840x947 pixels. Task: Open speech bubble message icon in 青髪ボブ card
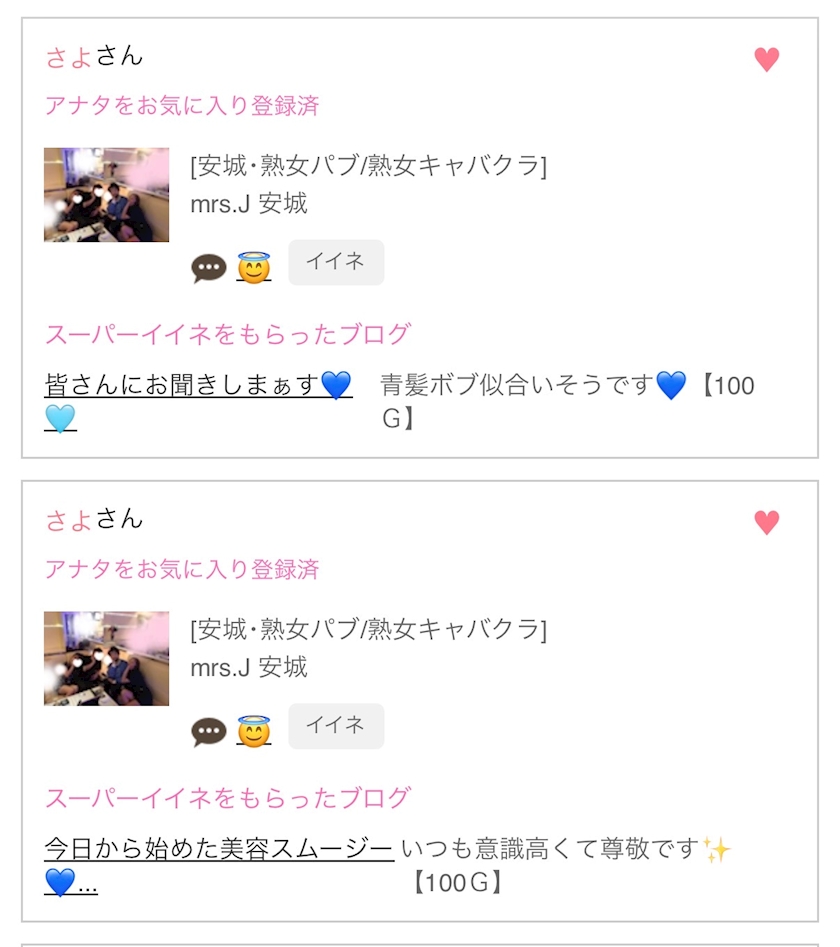[x=209, y=268]
